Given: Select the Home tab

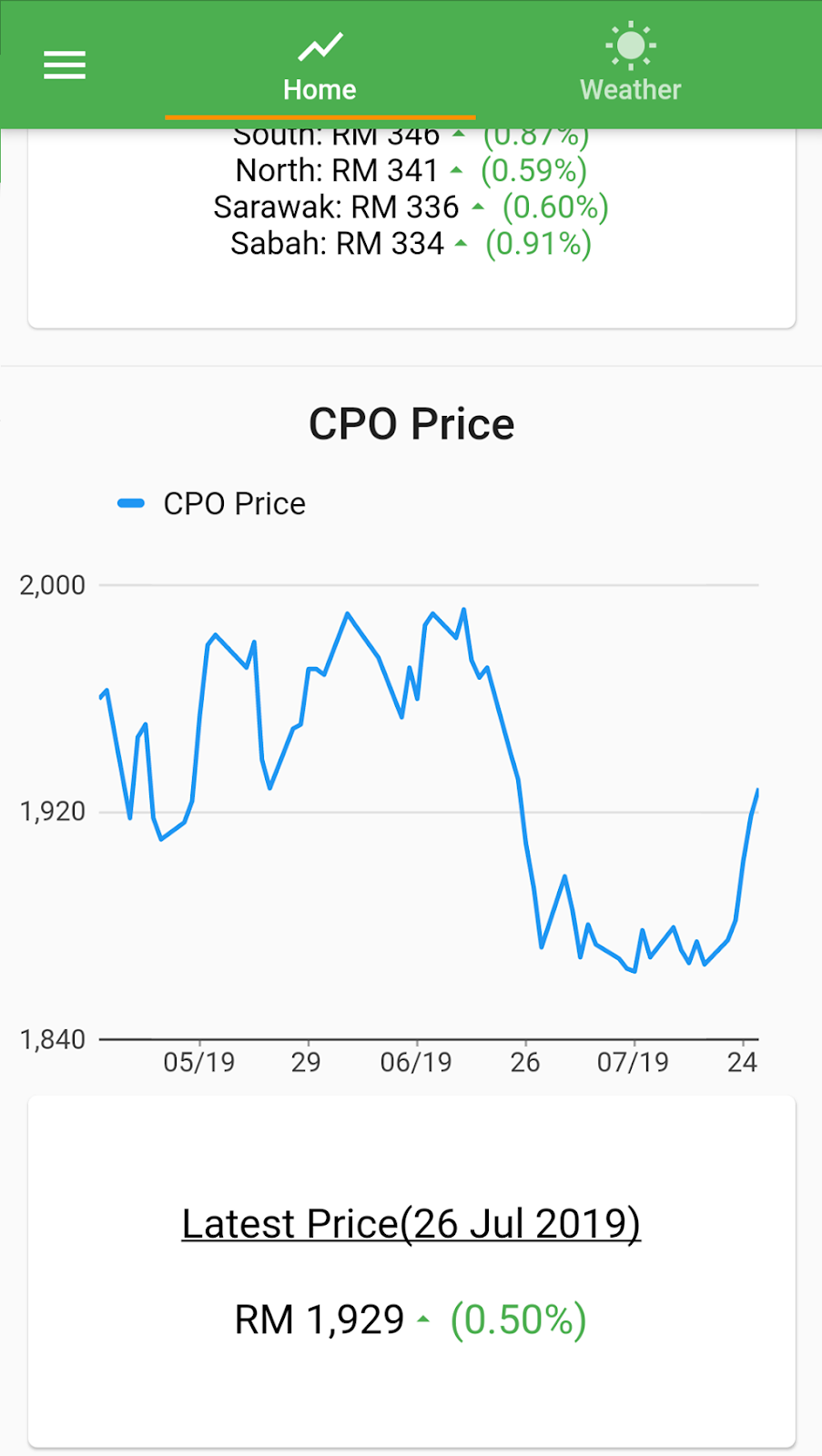Looking at the screenshot, I should (x=320, y=66).
